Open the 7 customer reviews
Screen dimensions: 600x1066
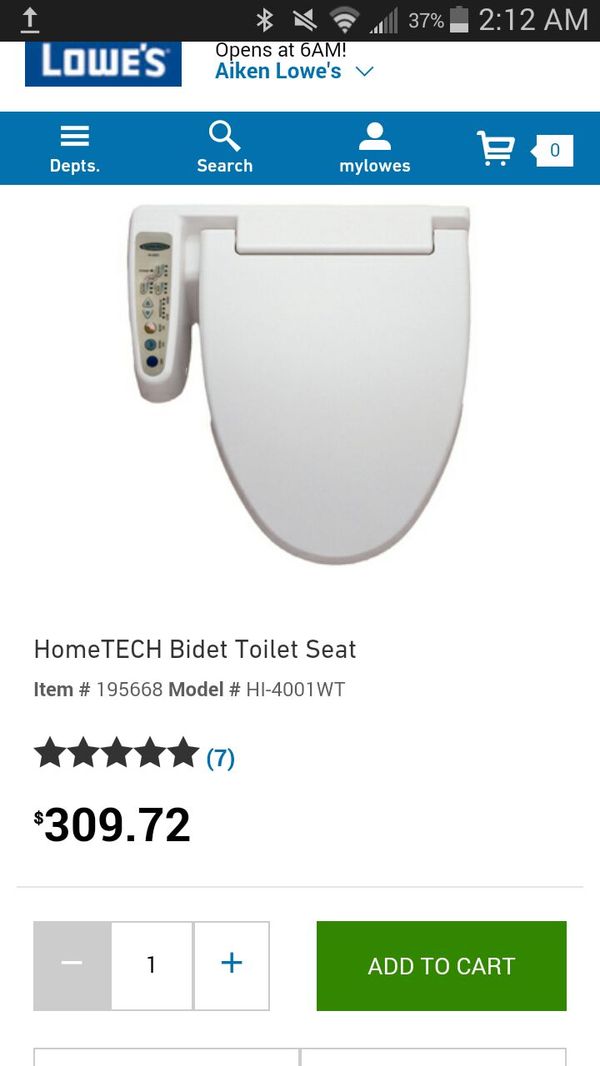[x=220, y=758]
